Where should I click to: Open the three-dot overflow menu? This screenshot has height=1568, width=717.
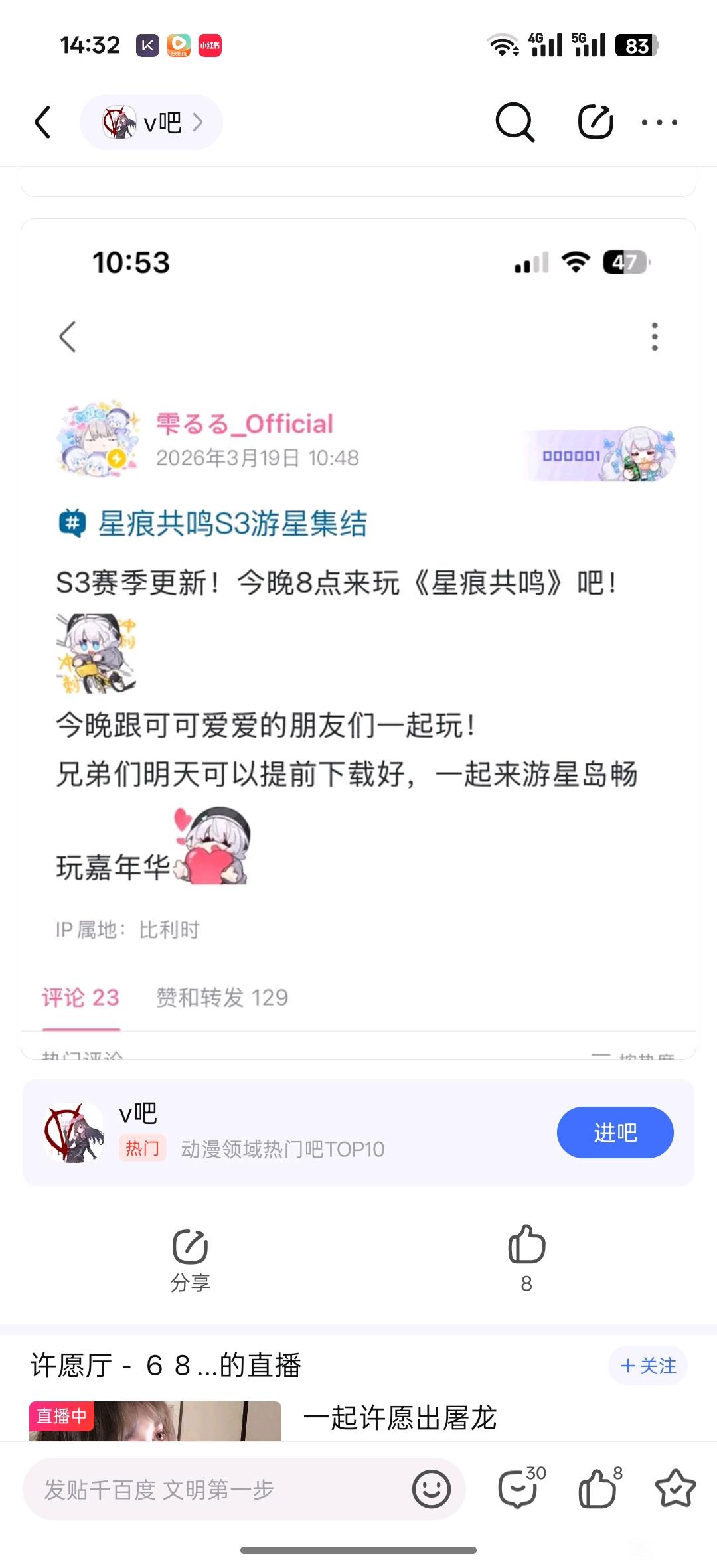pyautogui.click(x=659, y=123)
